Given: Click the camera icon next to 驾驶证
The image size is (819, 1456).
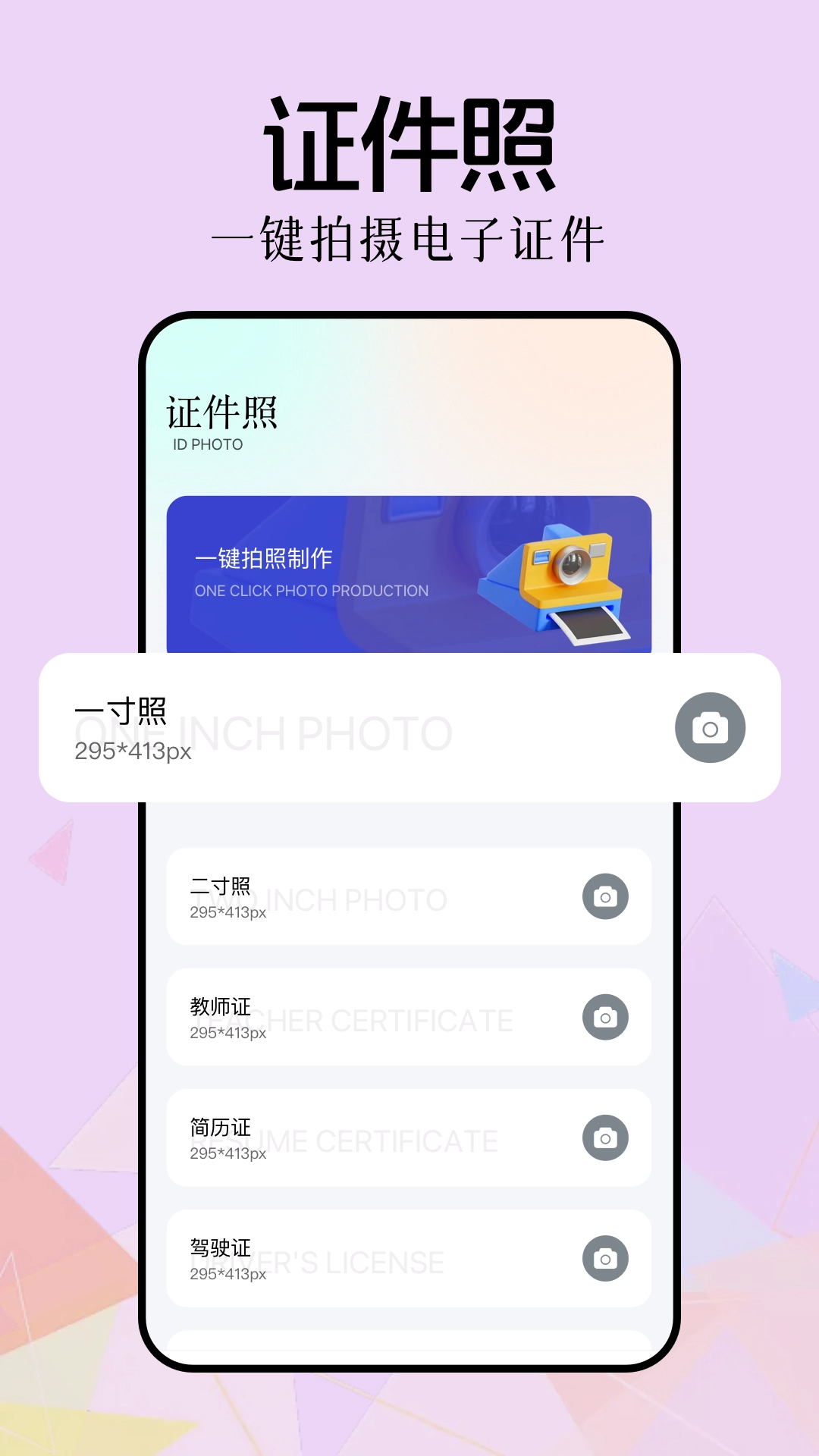Looking at the screenshot, I should tap(604, 1258).
